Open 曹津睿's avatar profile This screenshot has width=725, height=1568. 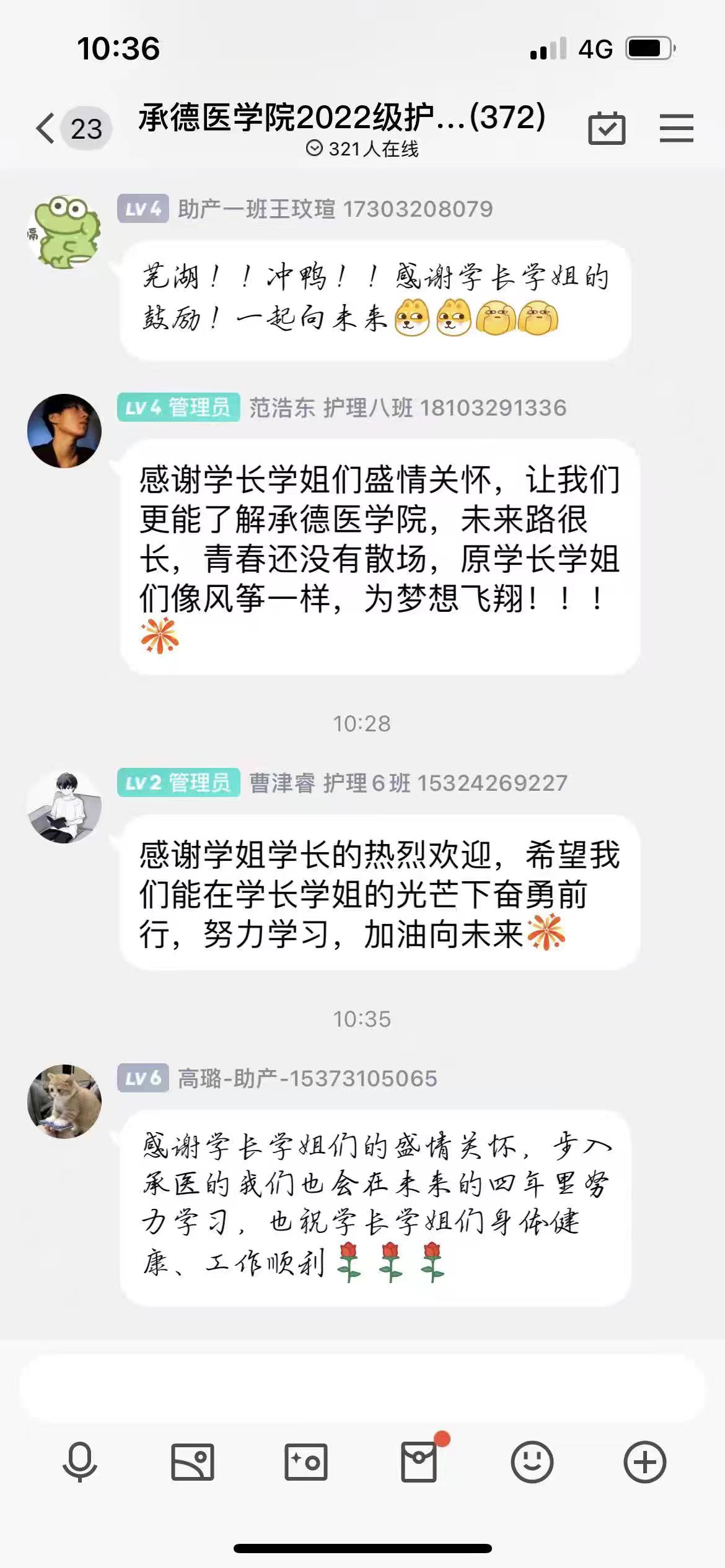[64, 807]
